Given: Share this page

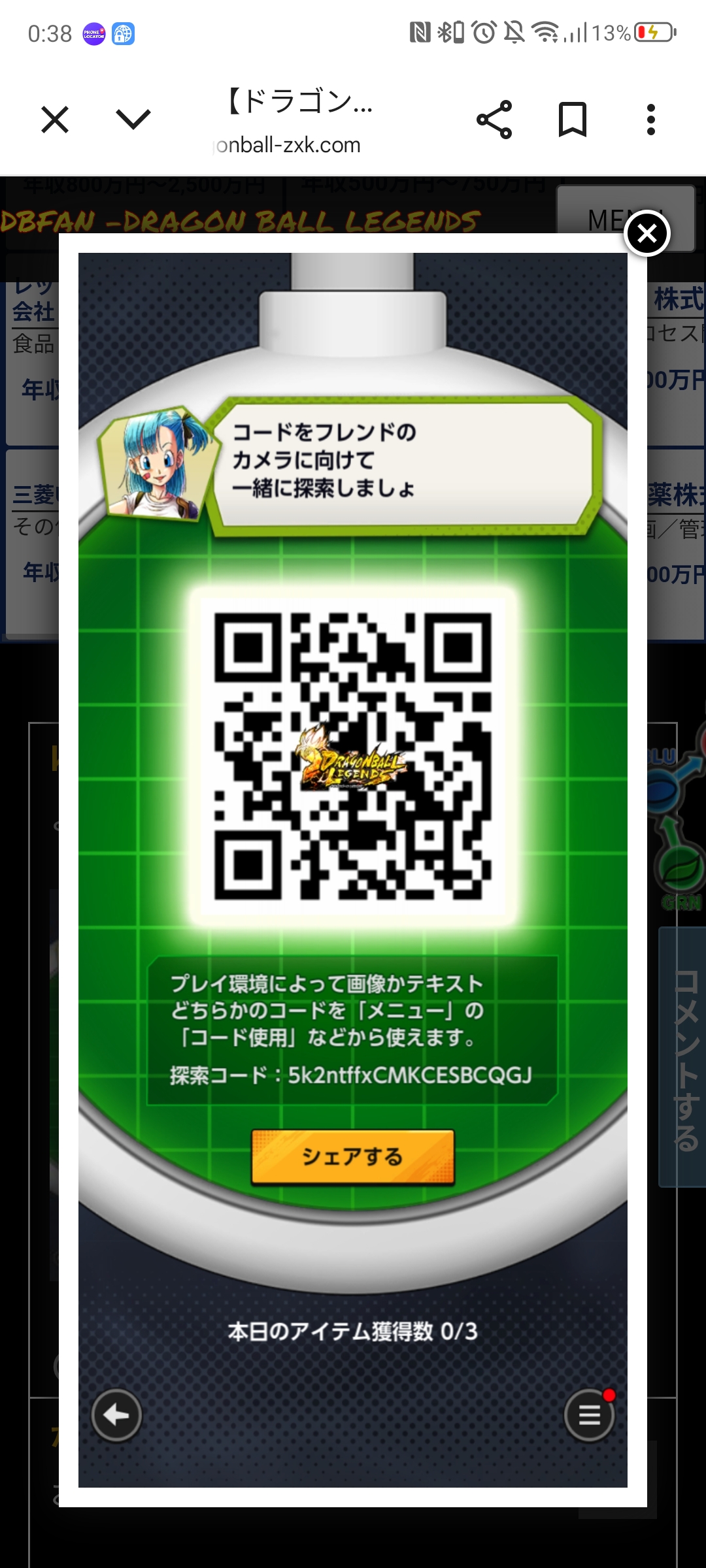Looking at the screenshot, I should [494, 120].
